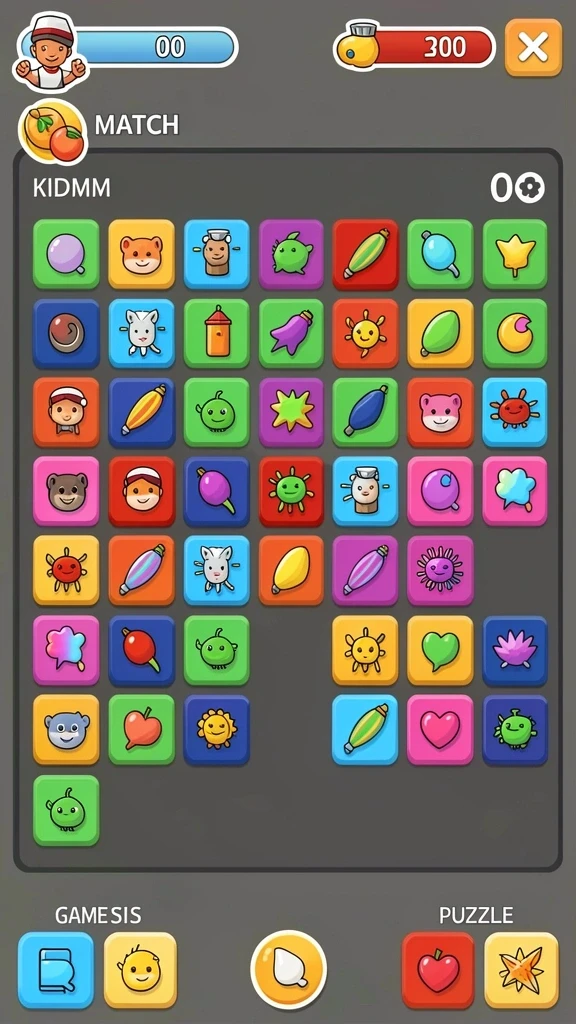
Task: Select the purple flower tile on dark blue
Action: point(515,650)
